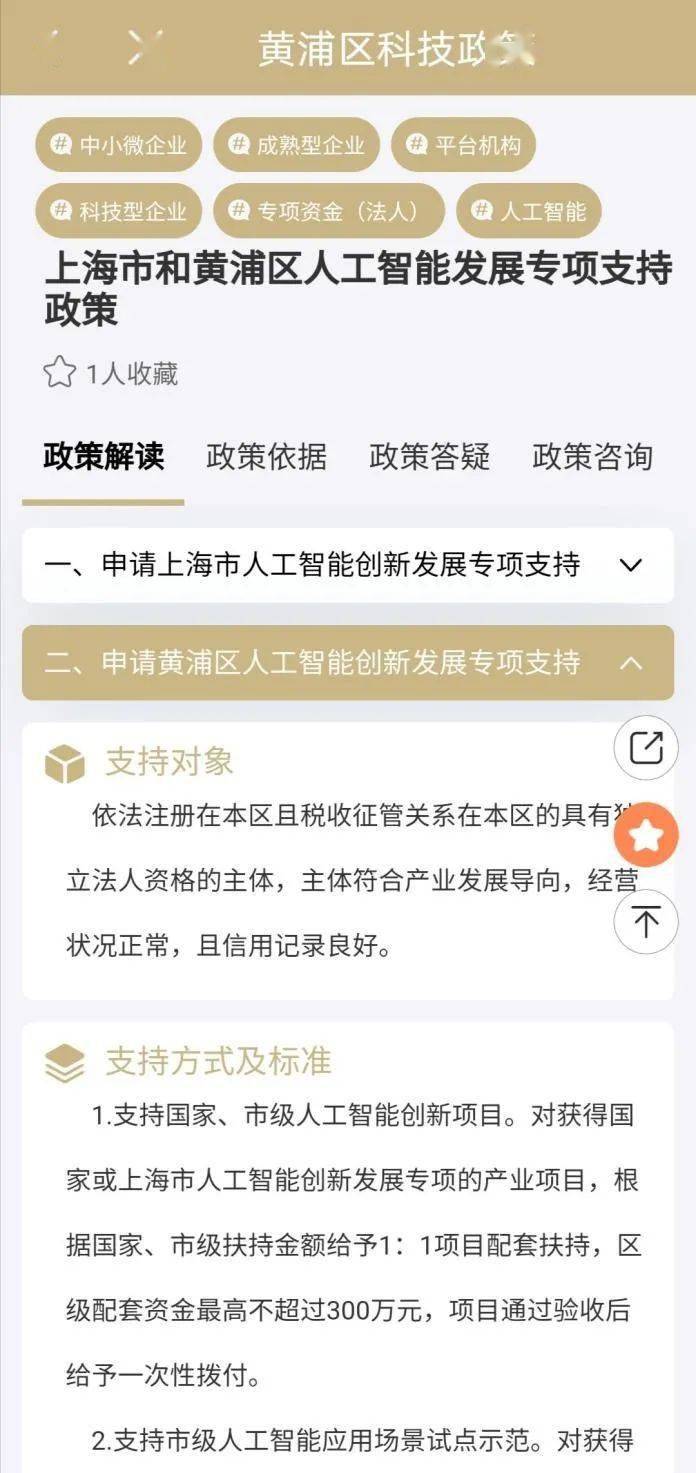696x1473 pixels.
Task: Open the 专项资金（法人） tag
Action: pyautogui.click(x=329, y=211)
